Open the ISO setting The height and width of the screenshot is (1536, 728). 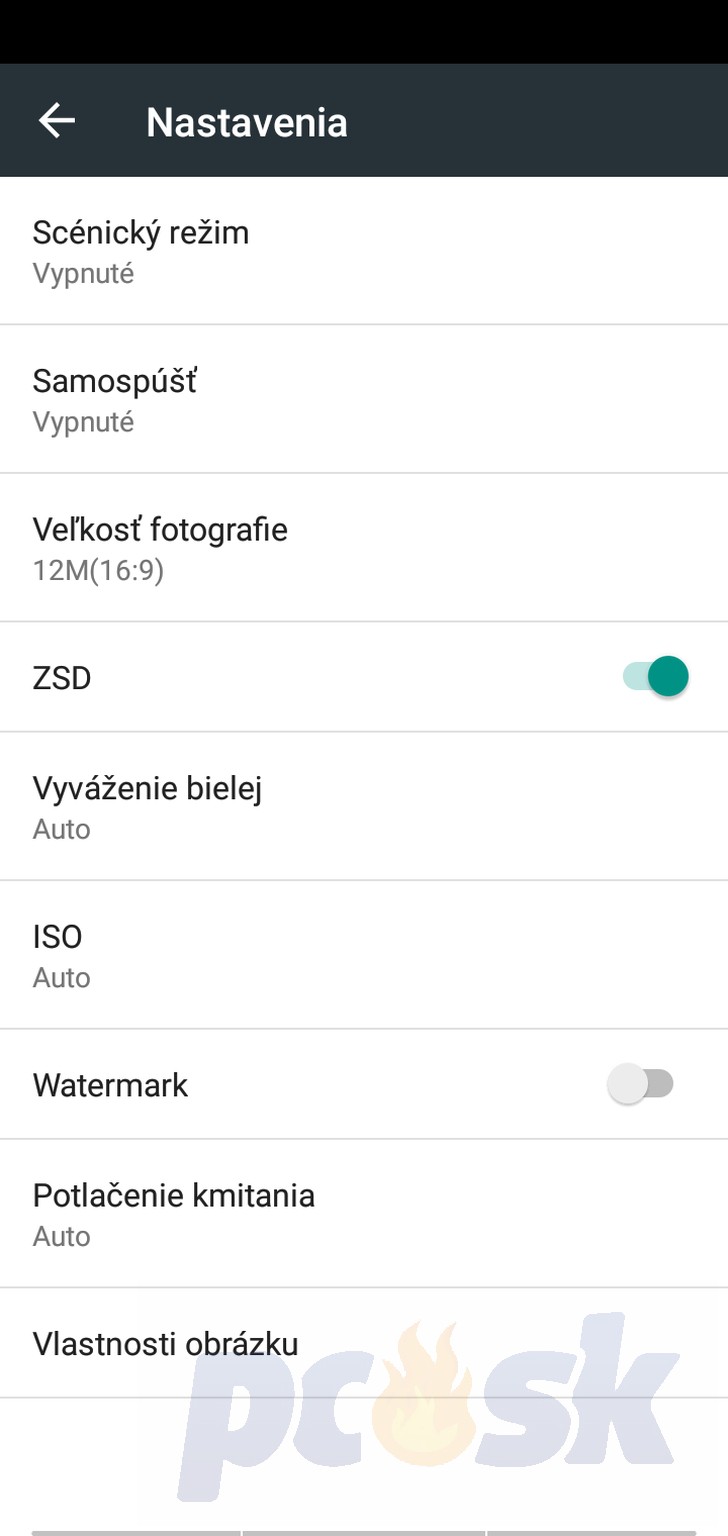tap(364, 955)
